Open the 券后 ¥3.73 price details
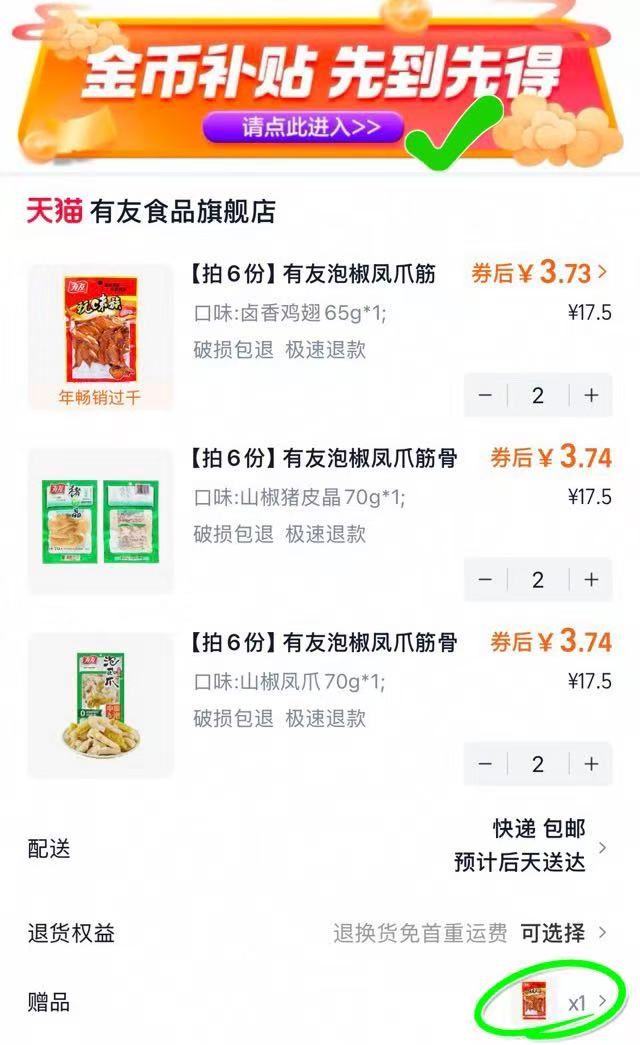The height and width of the screenshot is (1045, 640). [540, 273]
